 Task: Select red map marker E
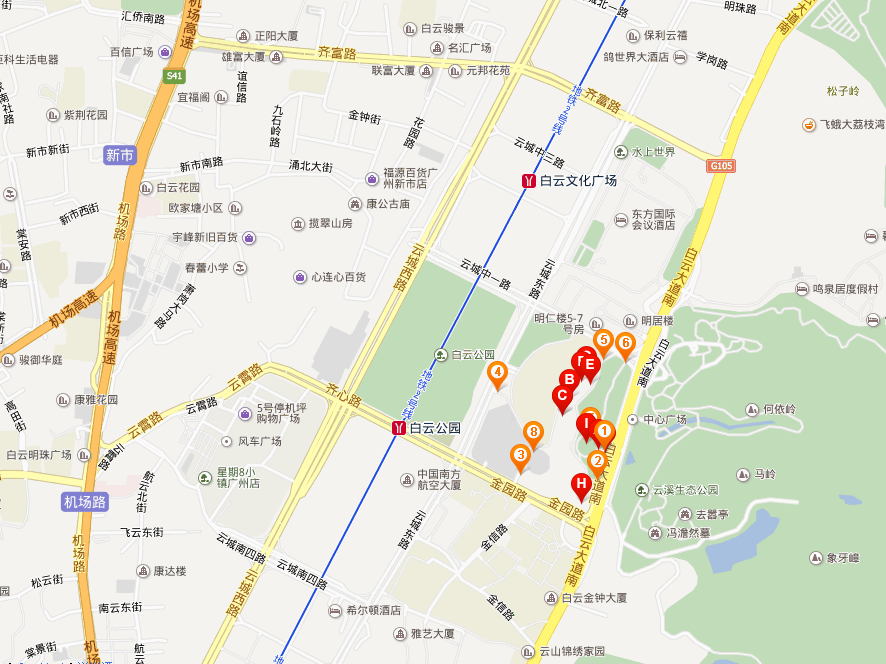(591, 366)
